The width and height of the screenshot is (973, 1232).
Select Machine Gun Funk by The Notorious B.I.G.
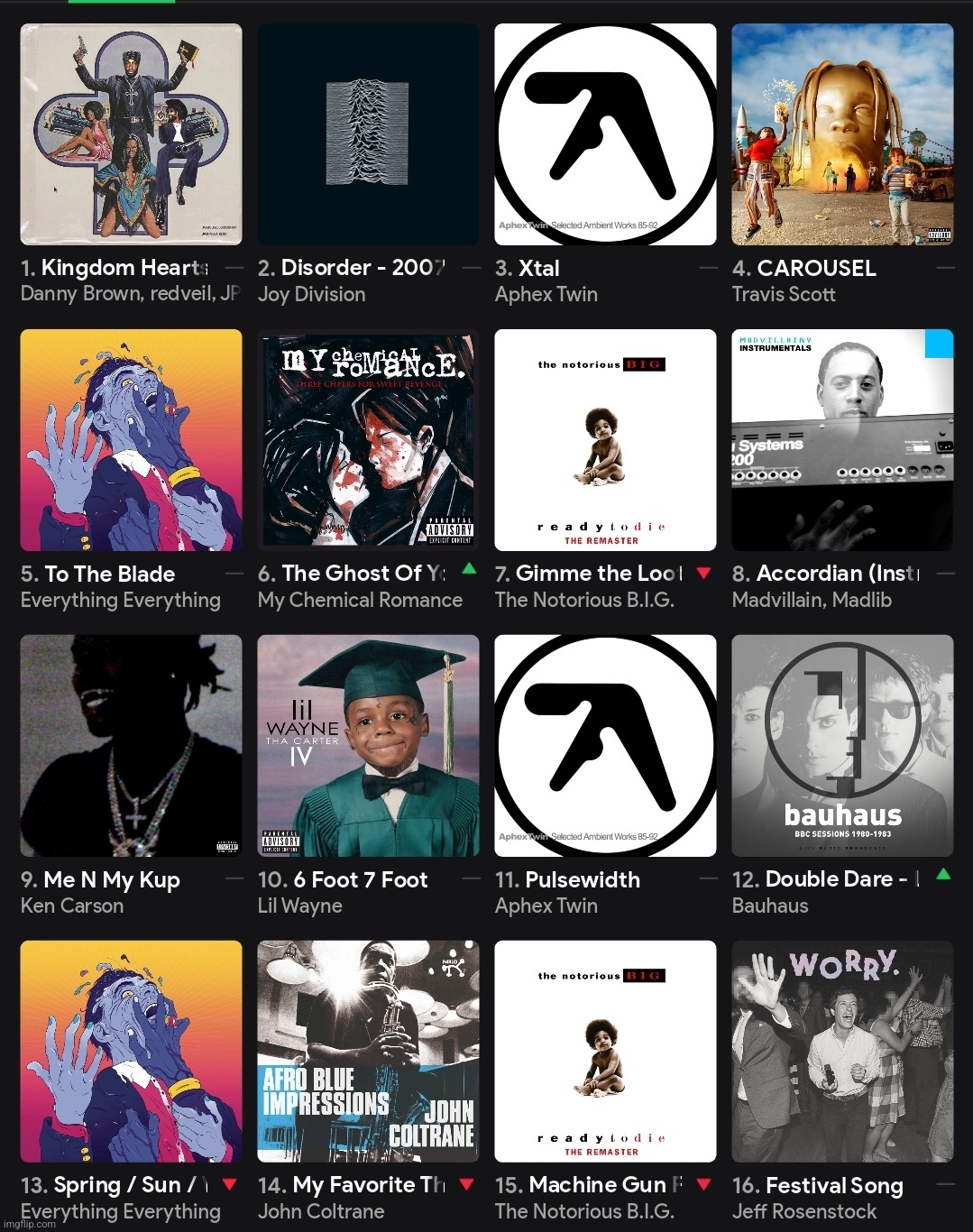[605, 1052]
